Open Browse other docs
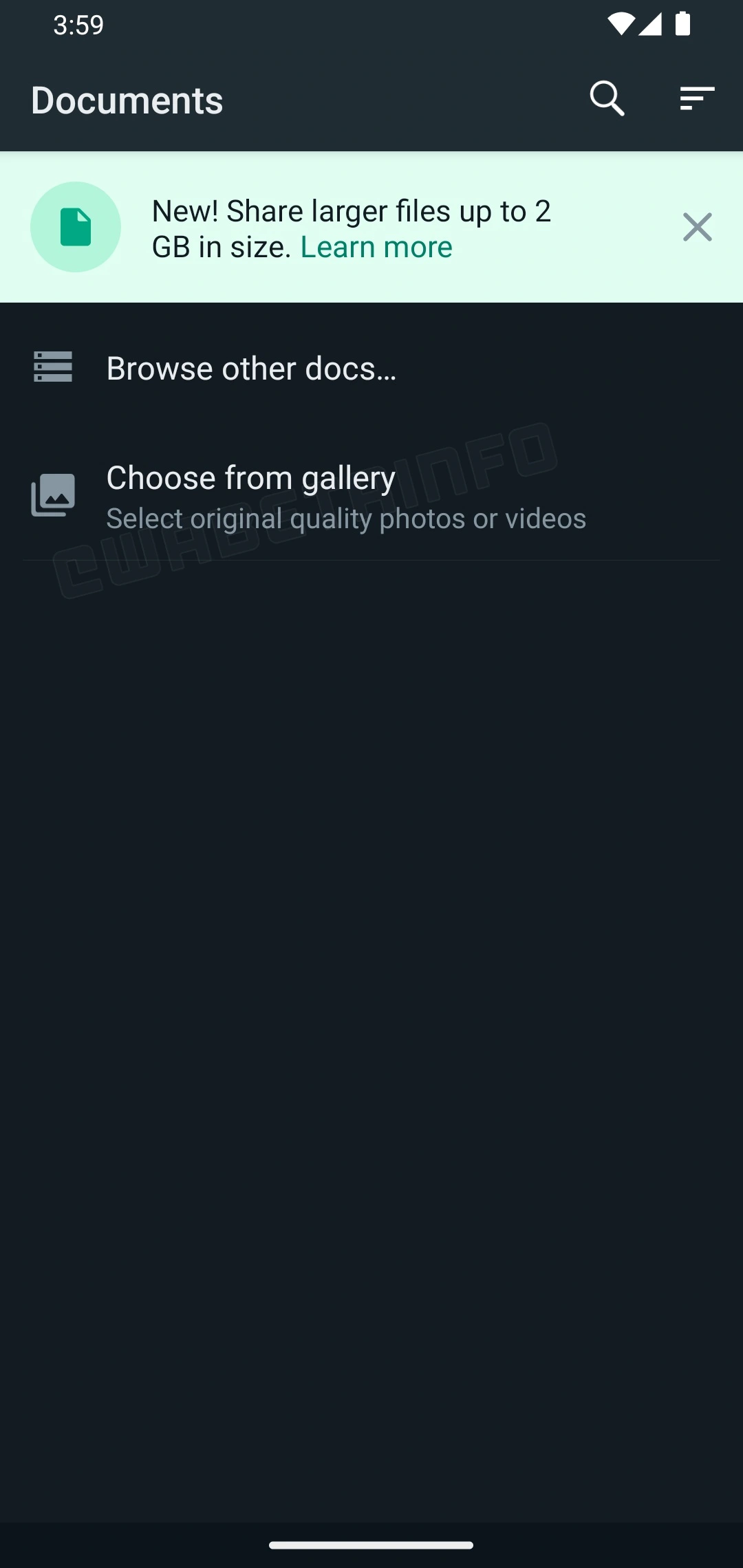 (251, 369)
